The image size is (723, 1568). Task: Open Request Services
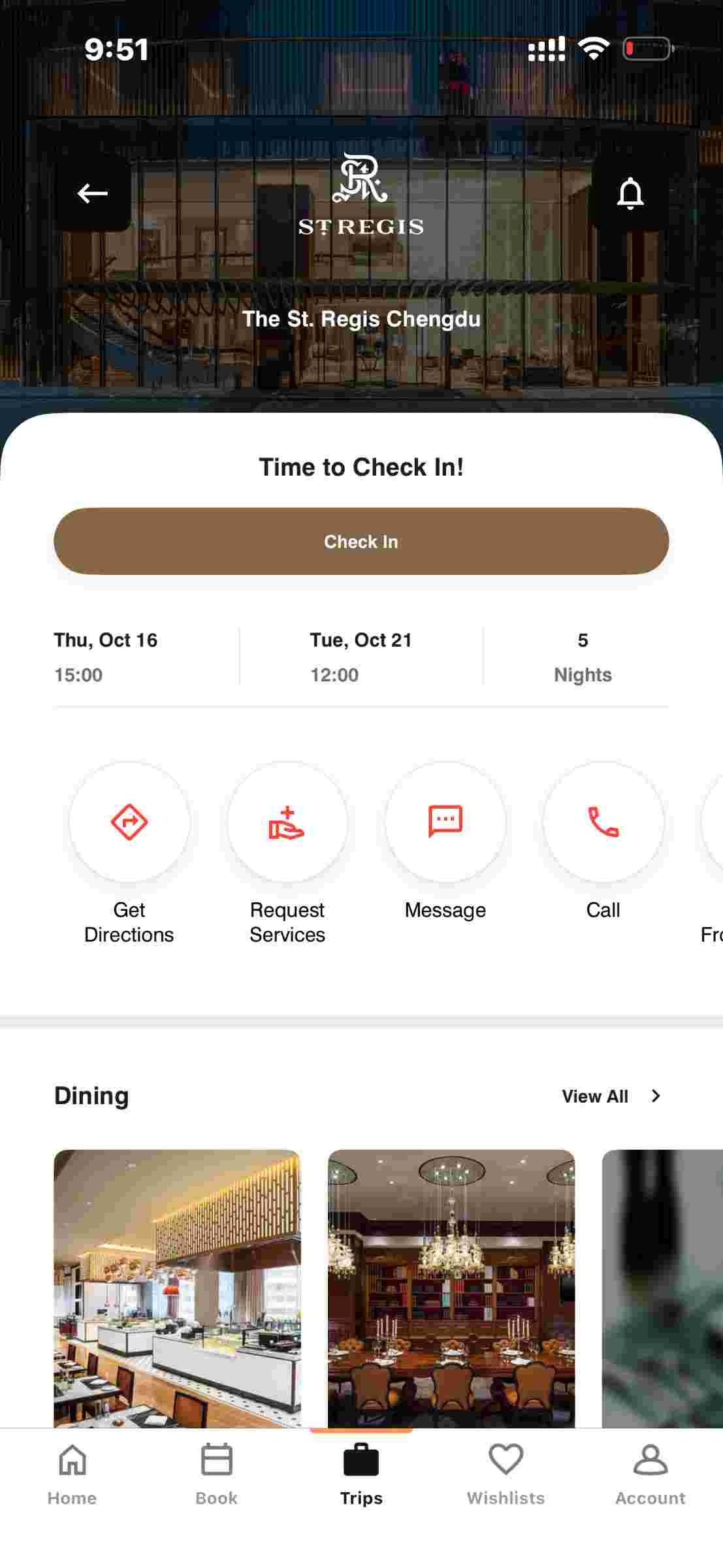click(287, 822)
